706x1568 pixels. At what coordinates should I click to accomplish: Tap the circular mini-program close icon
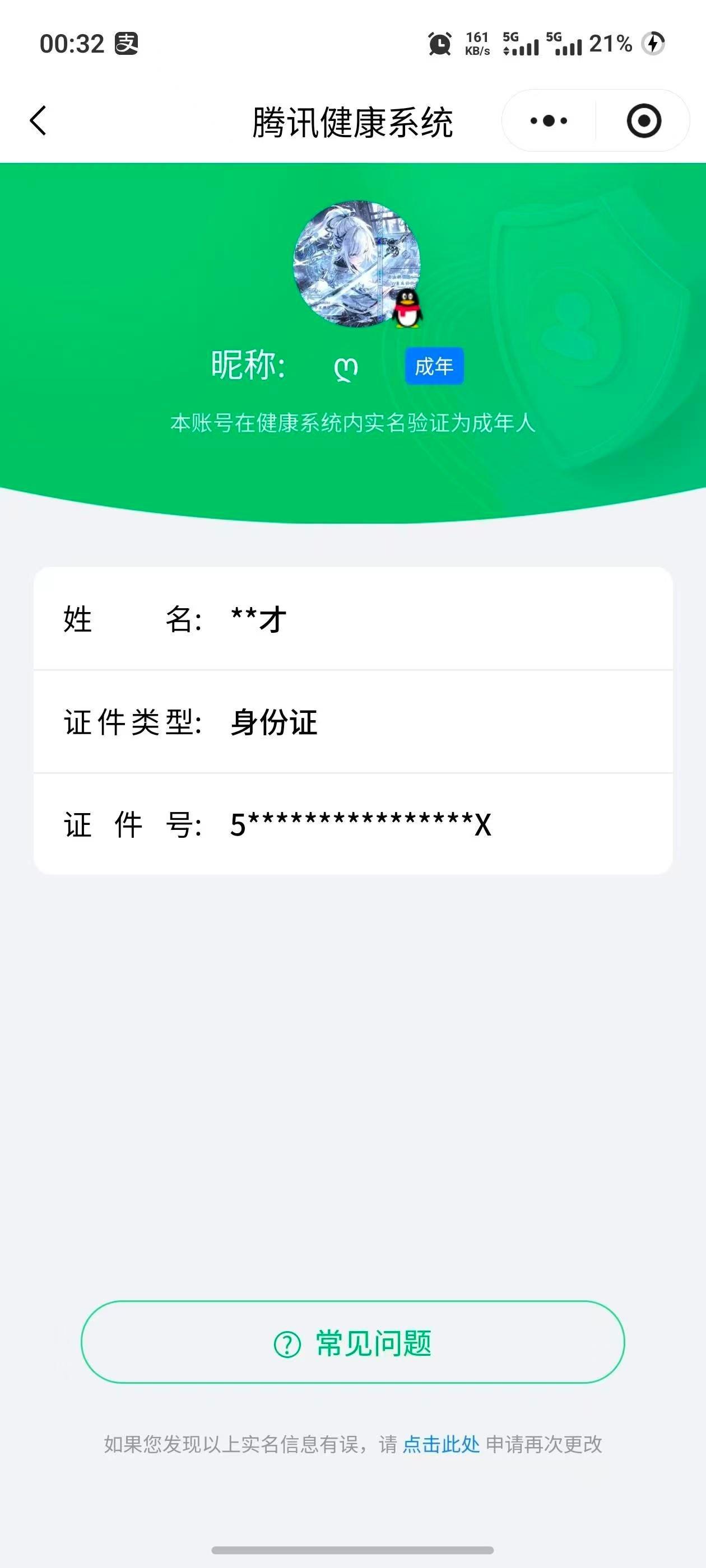[x=644, y=120]
